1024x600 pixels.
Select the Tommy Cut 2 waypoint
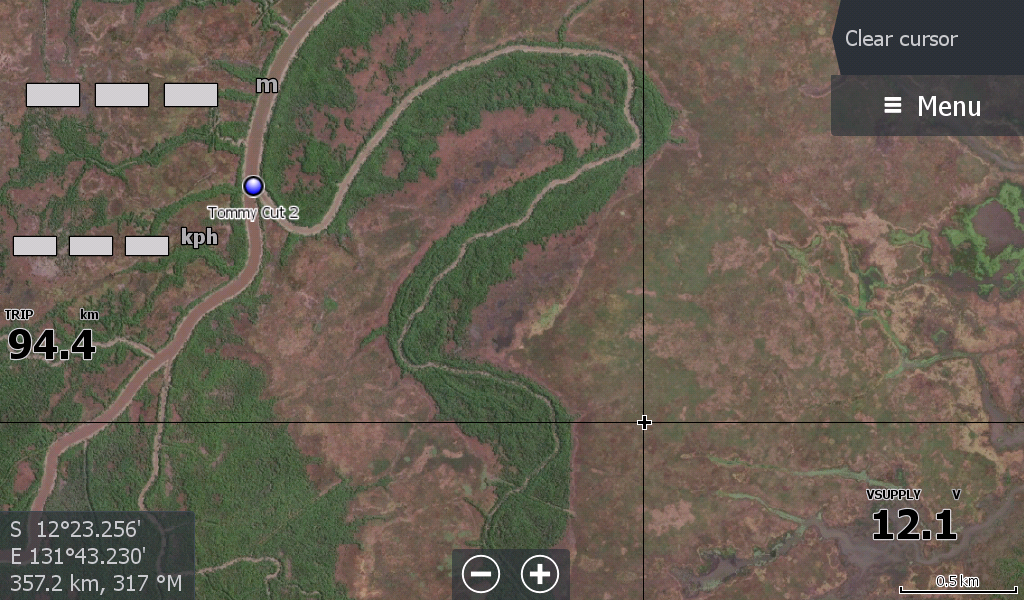[x=253, y=186]
